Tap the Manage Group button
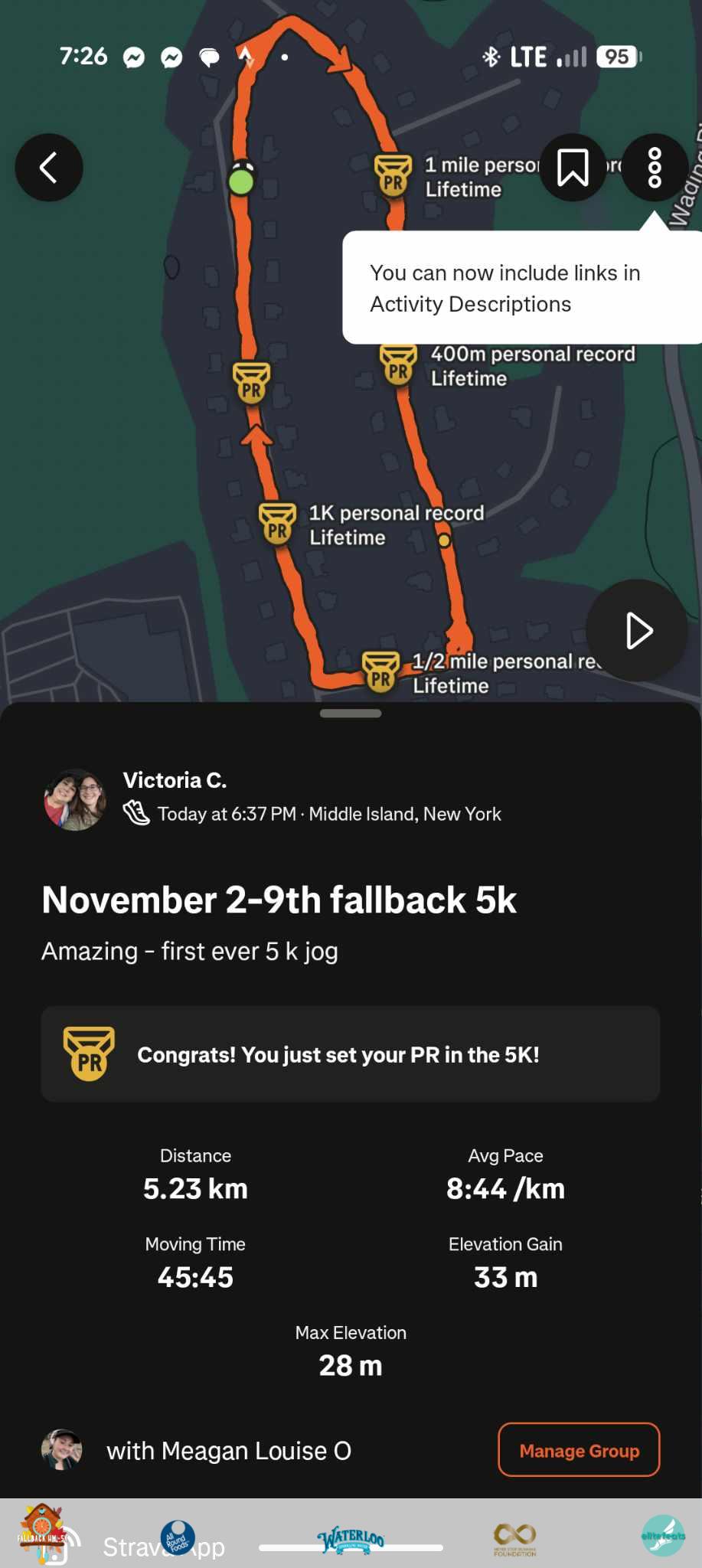 click(x=579, y=1450)
